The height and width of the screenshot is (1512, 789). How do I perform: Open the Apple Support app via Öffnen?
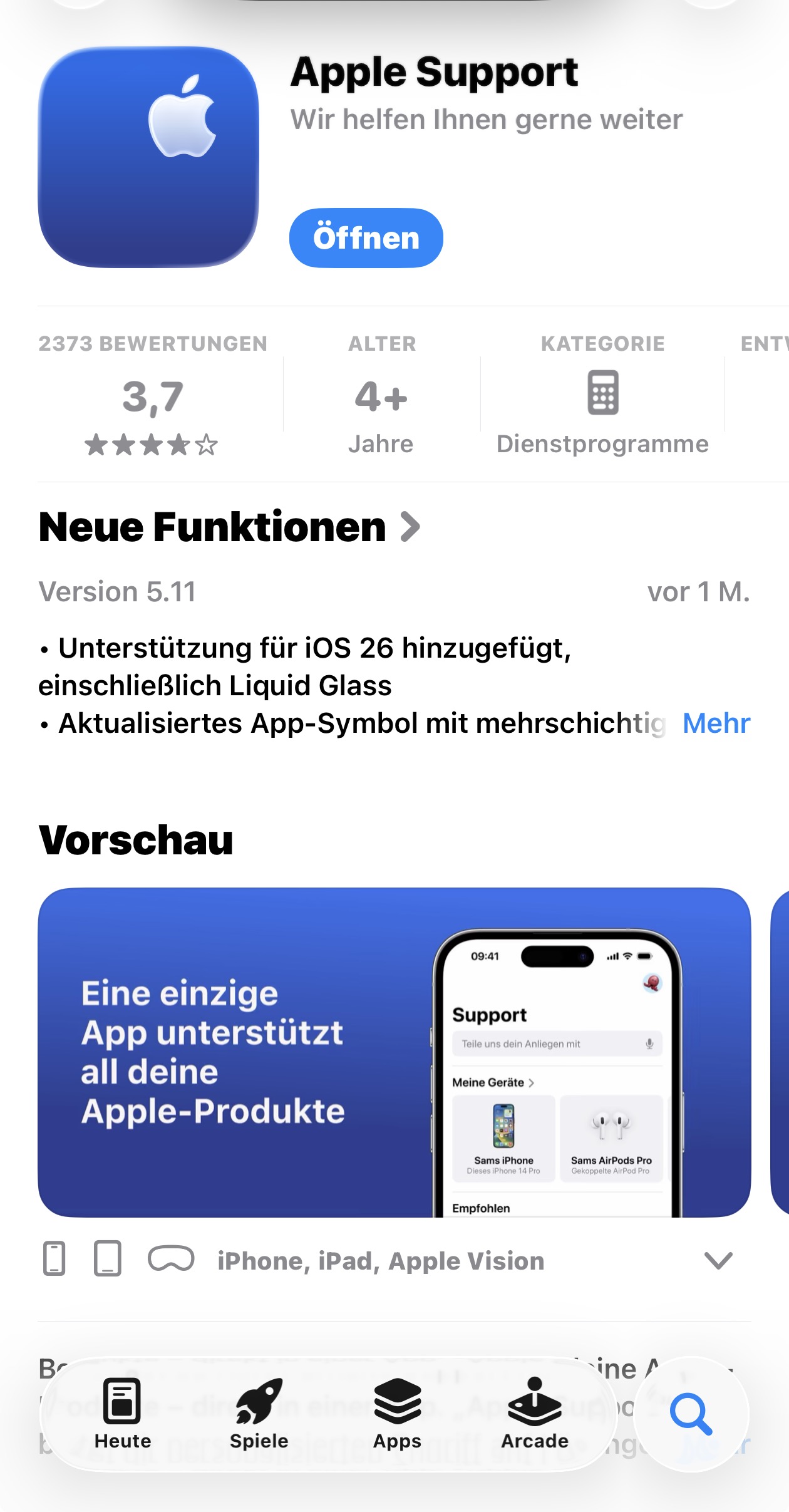tap(366, 238)
